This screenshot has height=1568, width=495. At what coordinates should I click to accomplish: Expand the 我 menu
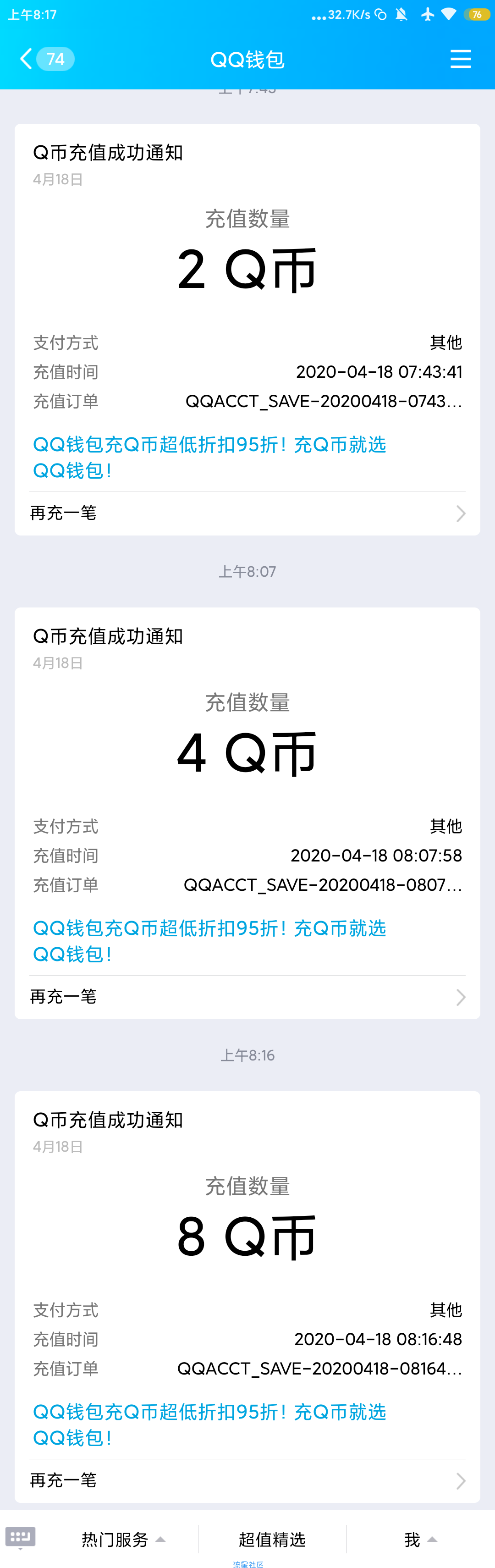[420, 1540]
